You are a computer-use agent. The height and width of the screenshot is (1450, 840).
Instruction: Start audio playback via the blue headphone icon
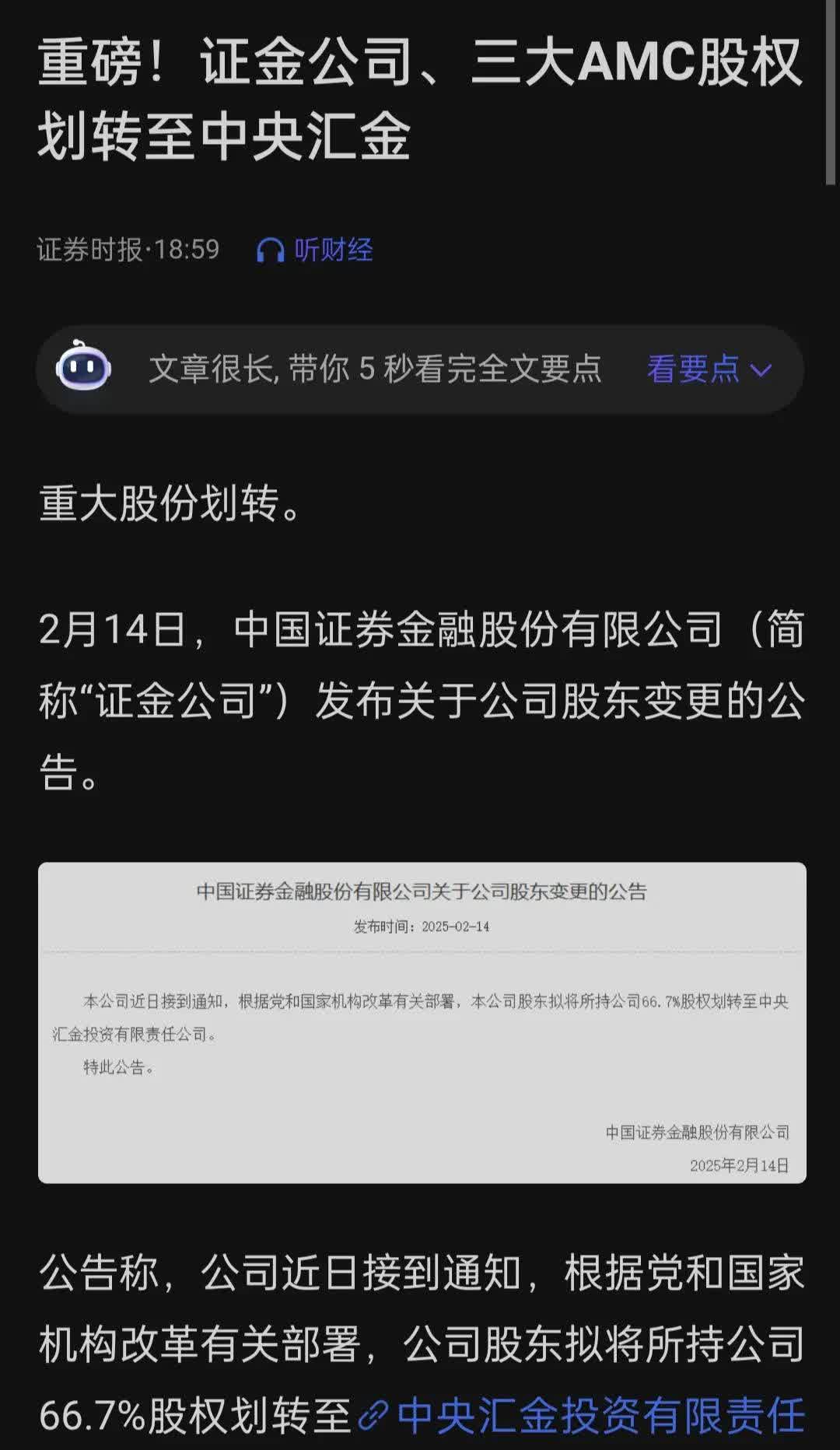(x=268, y=250)
